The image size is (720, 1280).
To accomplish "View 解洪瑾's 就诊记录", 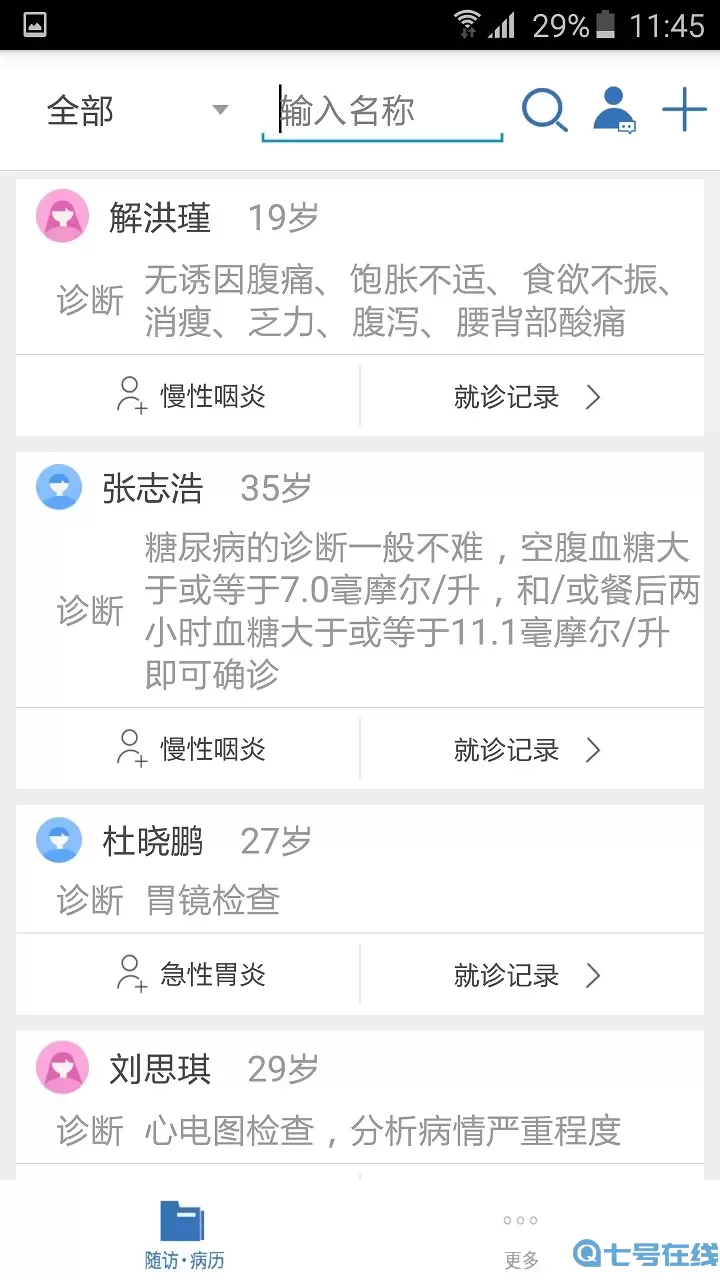I will coord(506,396).
